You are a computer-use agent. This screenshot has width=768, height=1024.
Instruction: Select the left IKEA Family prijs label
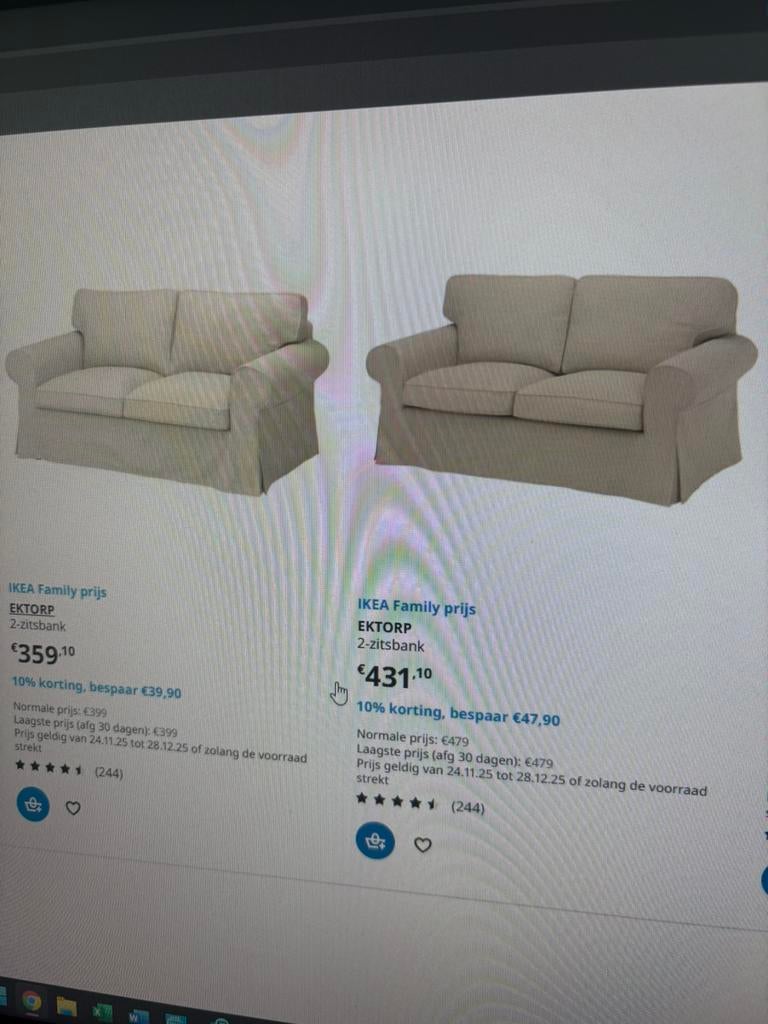click(57, 590)
